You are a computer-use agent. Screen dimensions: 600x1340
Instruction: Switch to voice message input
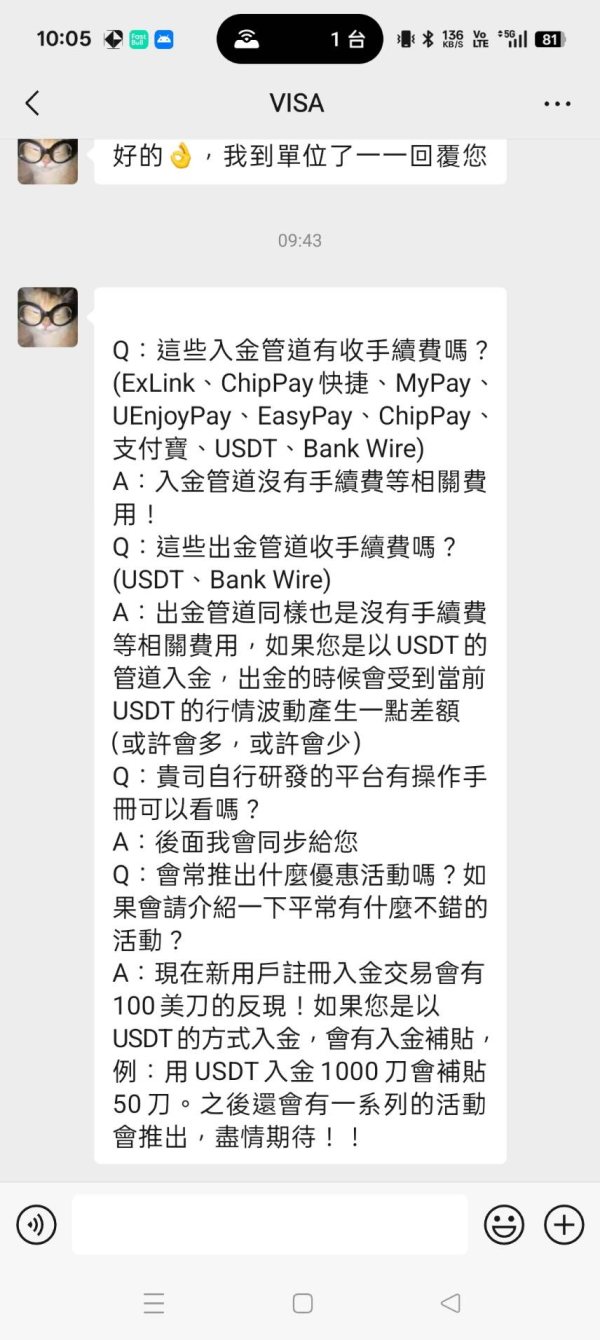pos(37,1224)
